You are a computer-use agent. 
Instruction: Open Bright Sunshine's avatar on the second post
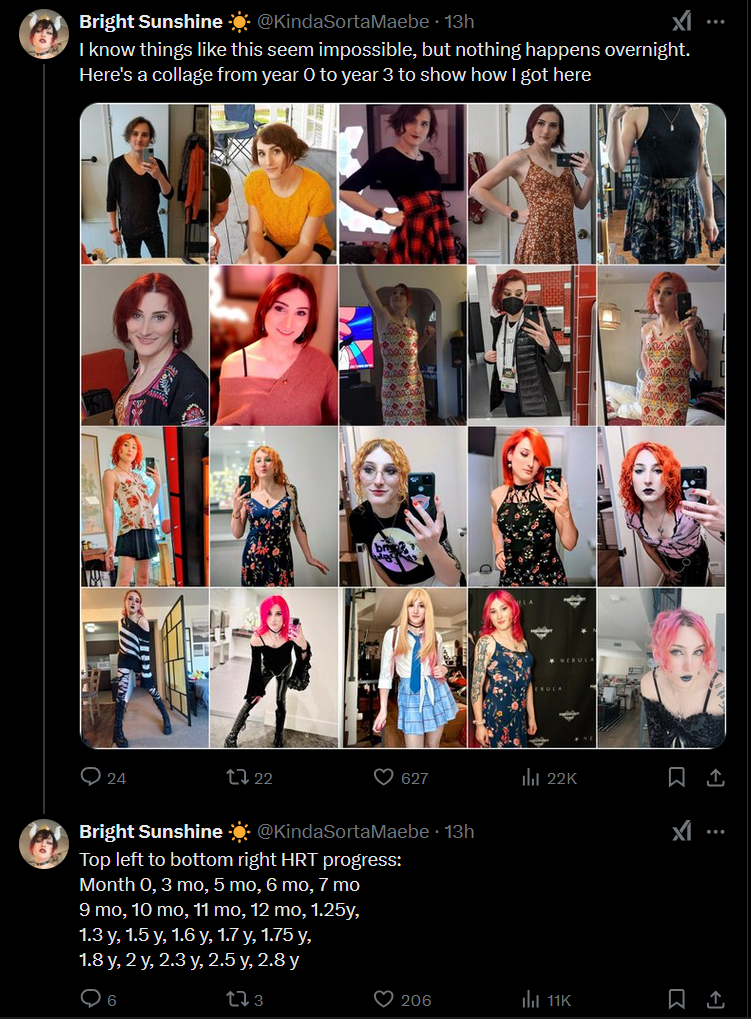tap(44, 844)
